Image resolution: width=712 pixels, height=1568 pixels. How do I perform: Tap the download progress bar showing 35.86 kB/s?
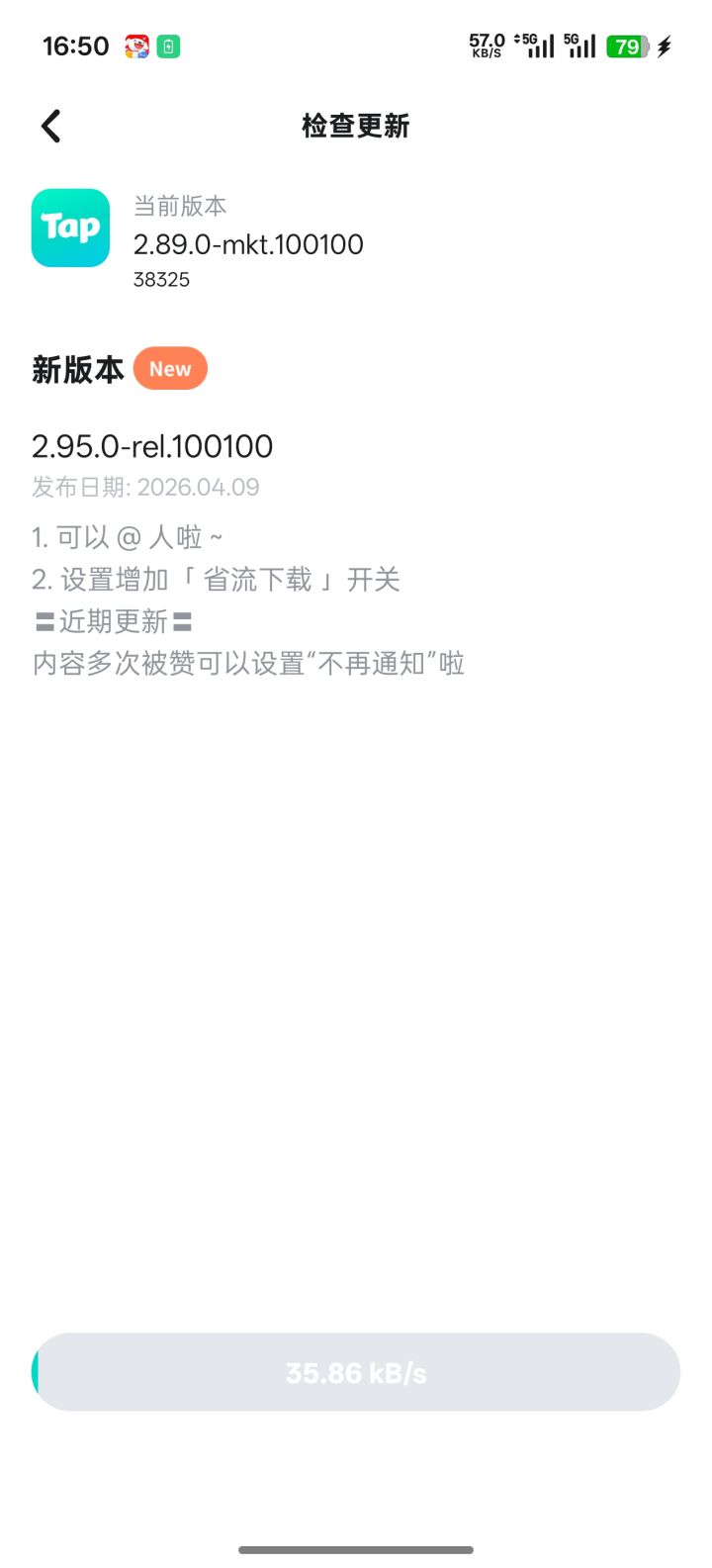[355, 1371]
